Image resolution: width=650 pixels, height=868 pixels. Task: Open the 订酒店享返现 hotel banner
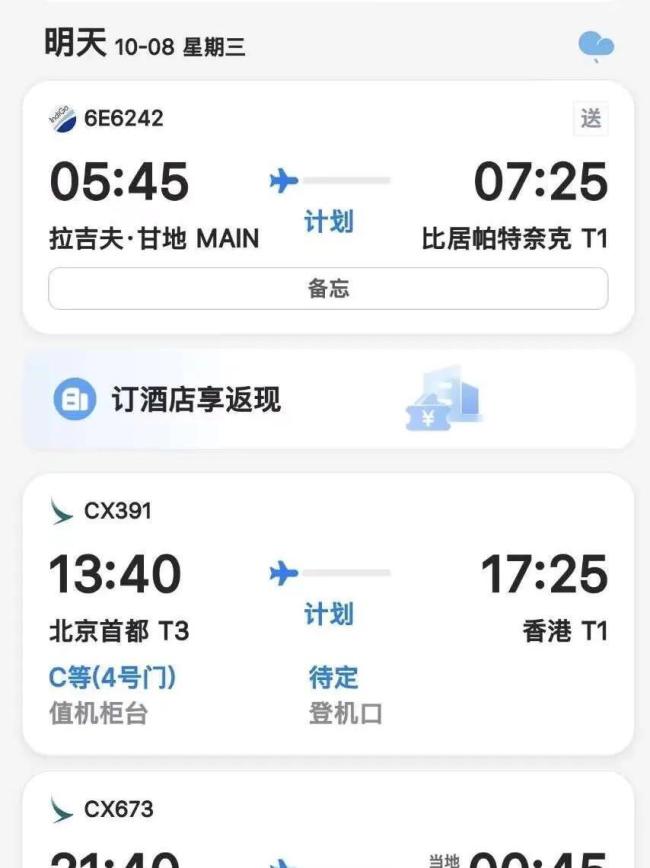point(328,400)
